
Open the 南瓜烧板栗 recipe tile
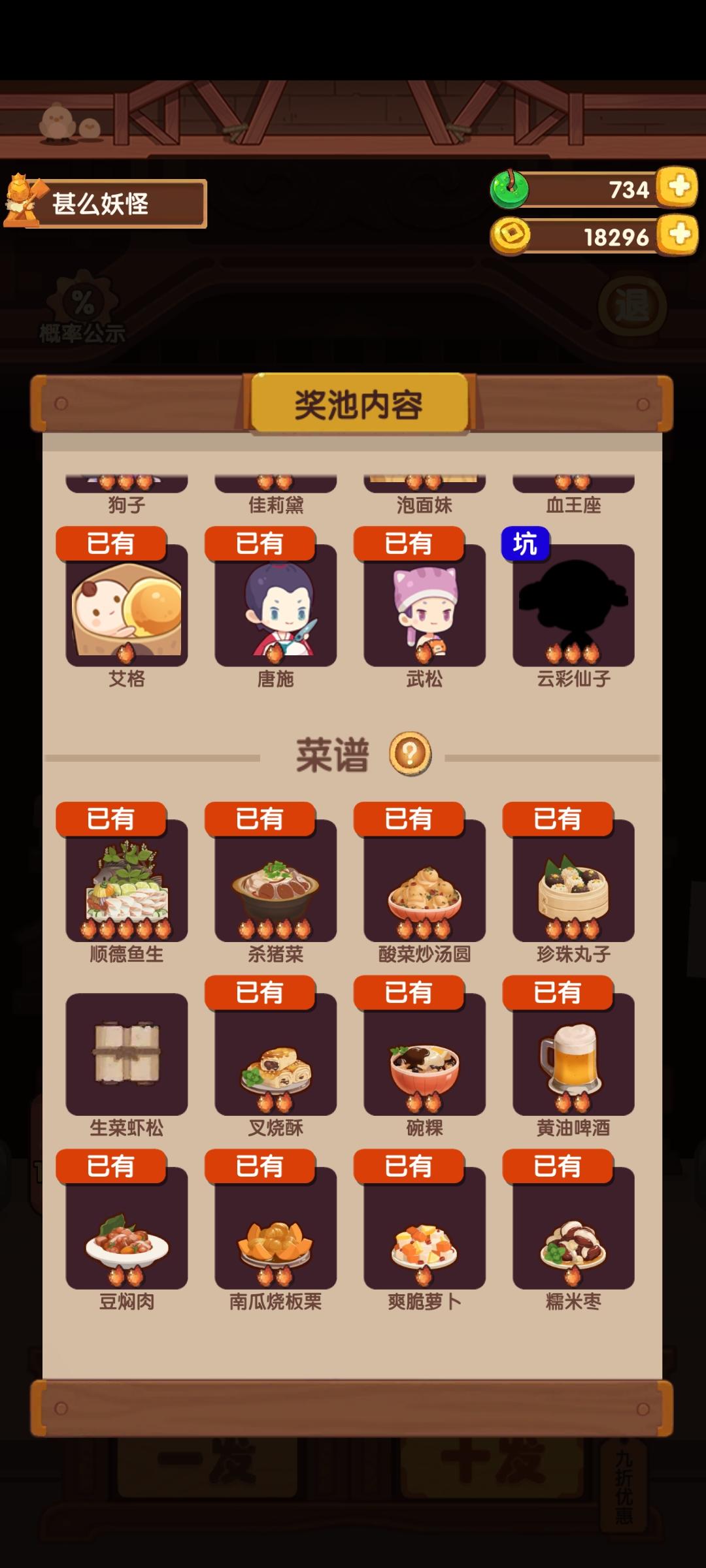[x=276, y=1228]
